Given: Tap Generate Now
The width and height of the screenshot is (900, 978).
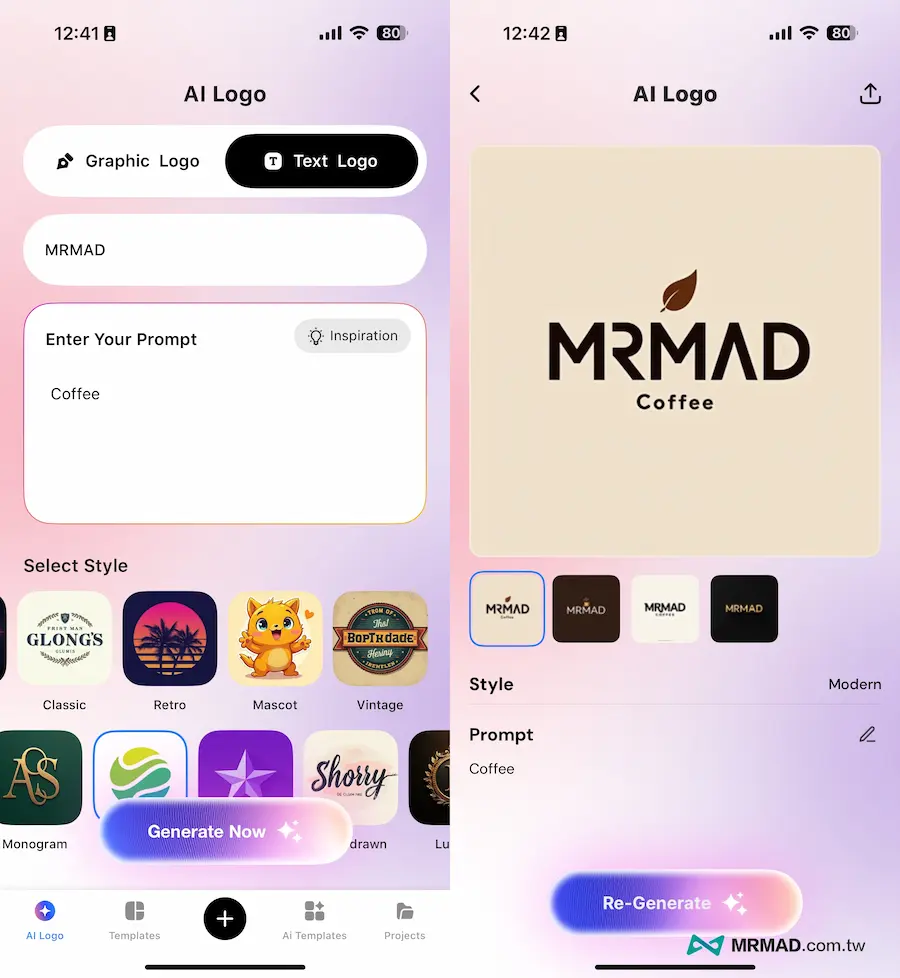Looking at the screenshot, I should click(x=226, y=831).
